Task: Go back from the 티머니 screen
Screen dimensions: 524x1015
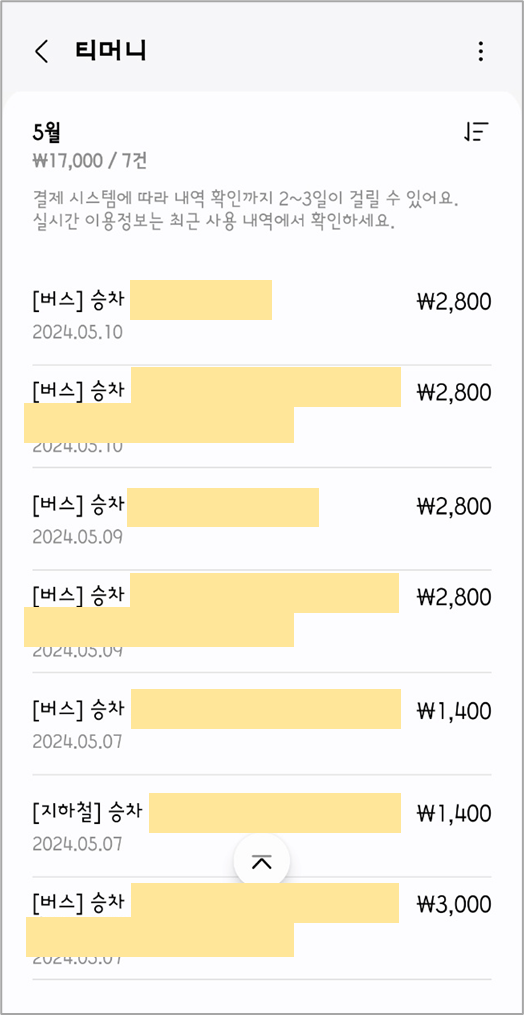Action: [x=42, y=51]
